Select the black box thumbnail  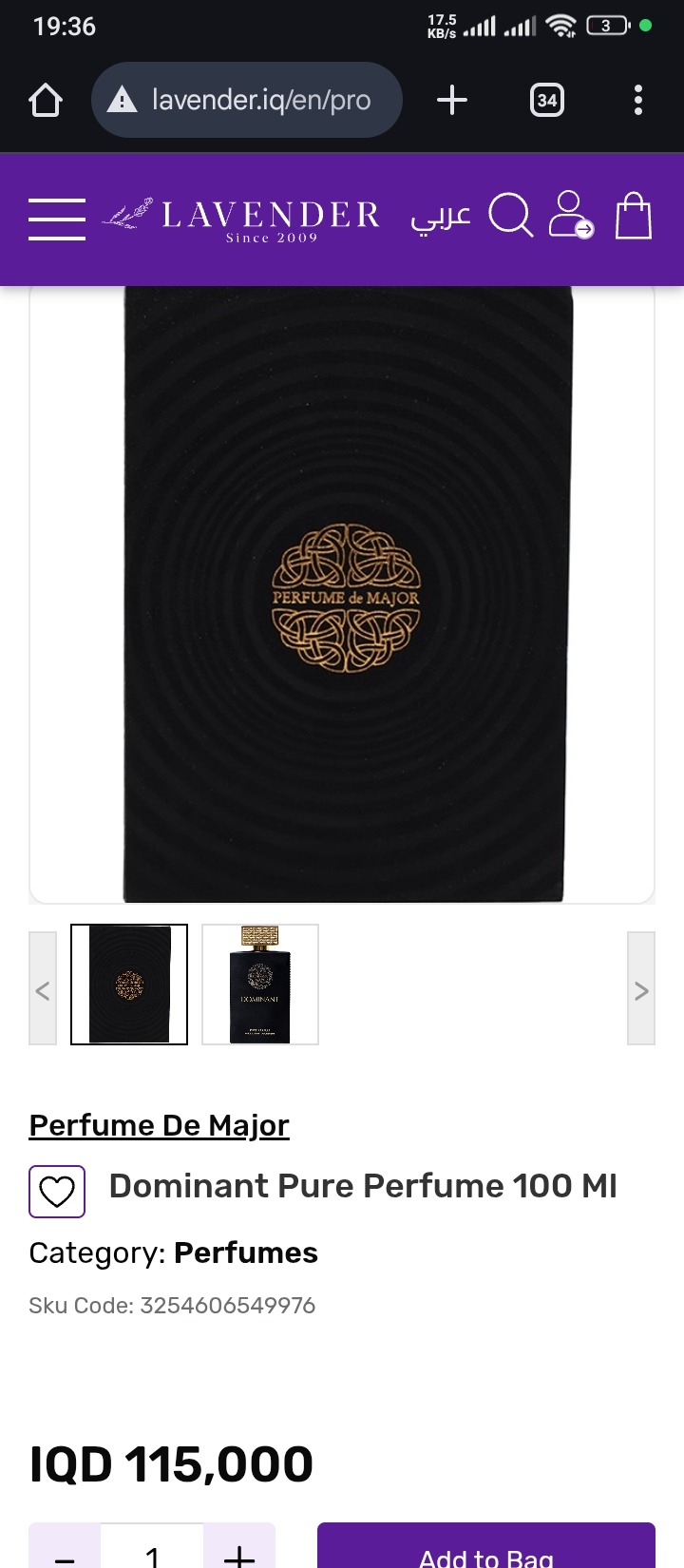(x=129, y=985)
